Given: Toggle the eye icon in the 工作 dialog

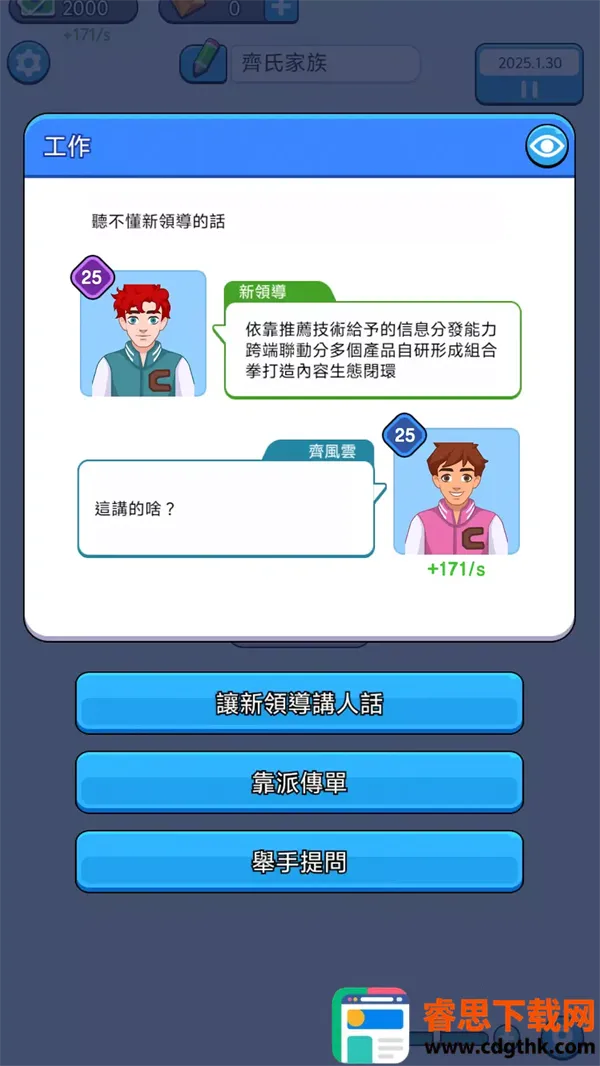Looking at the screenshot, I should (x=546, y=147).
